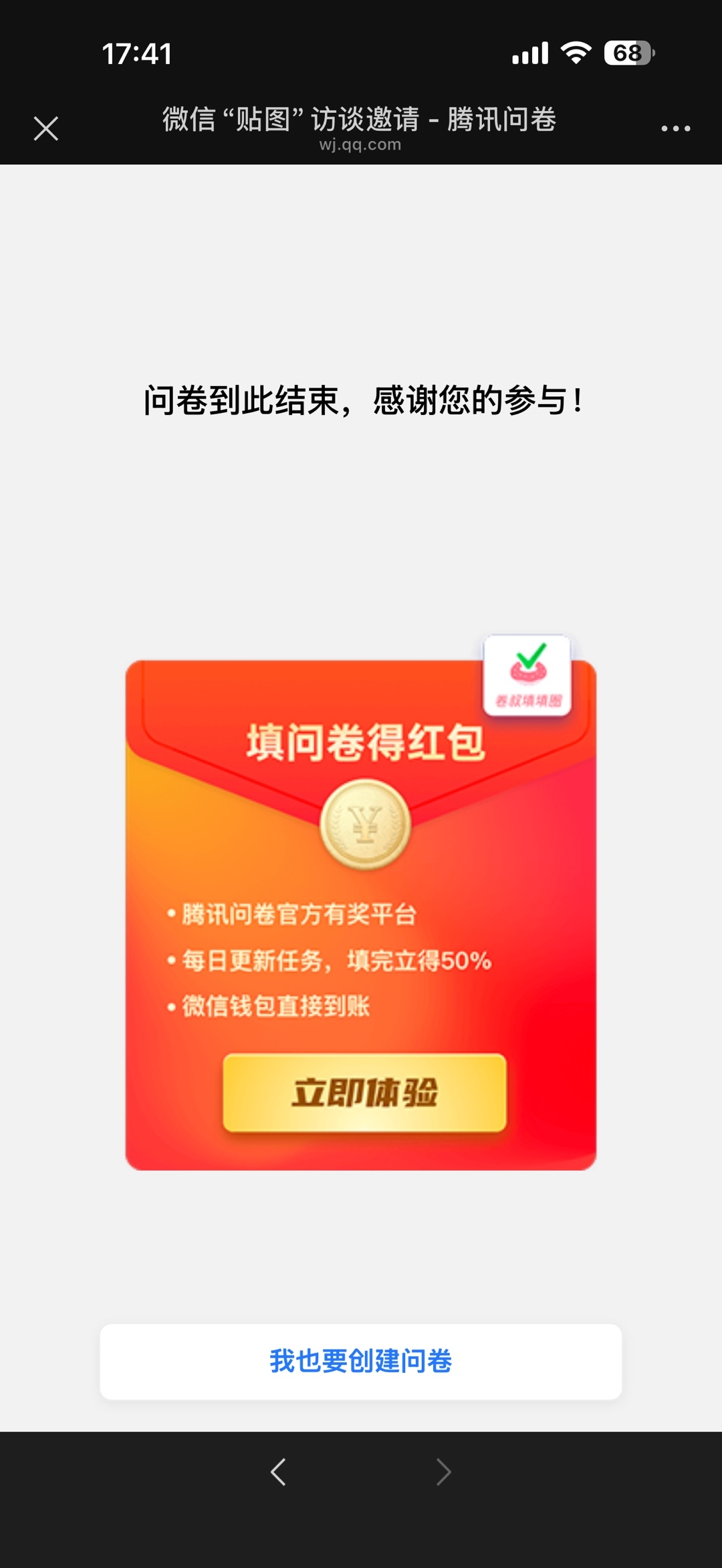Tap 我也要创建问卷 button
This screenshot has height=1568, width=722.
tap(361, 1362)
